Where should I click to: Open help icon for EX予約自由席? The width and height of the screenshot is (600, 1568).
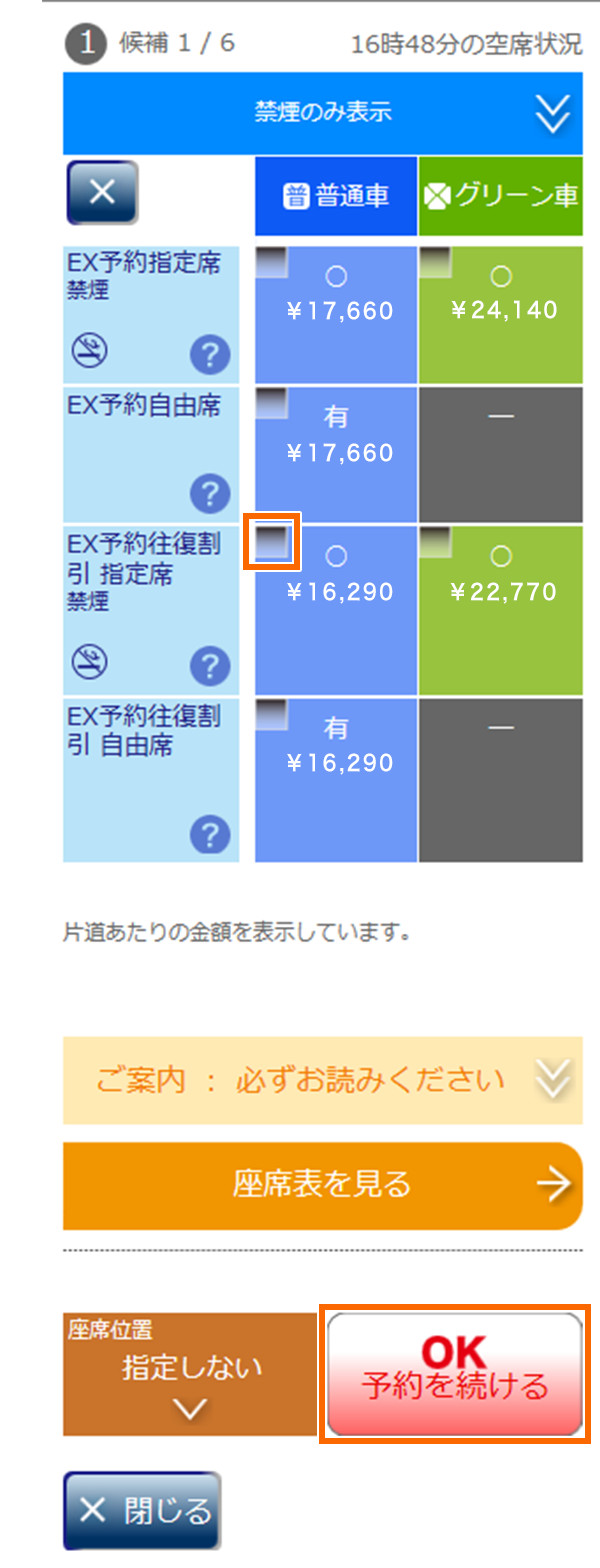[x=209, y=493]
